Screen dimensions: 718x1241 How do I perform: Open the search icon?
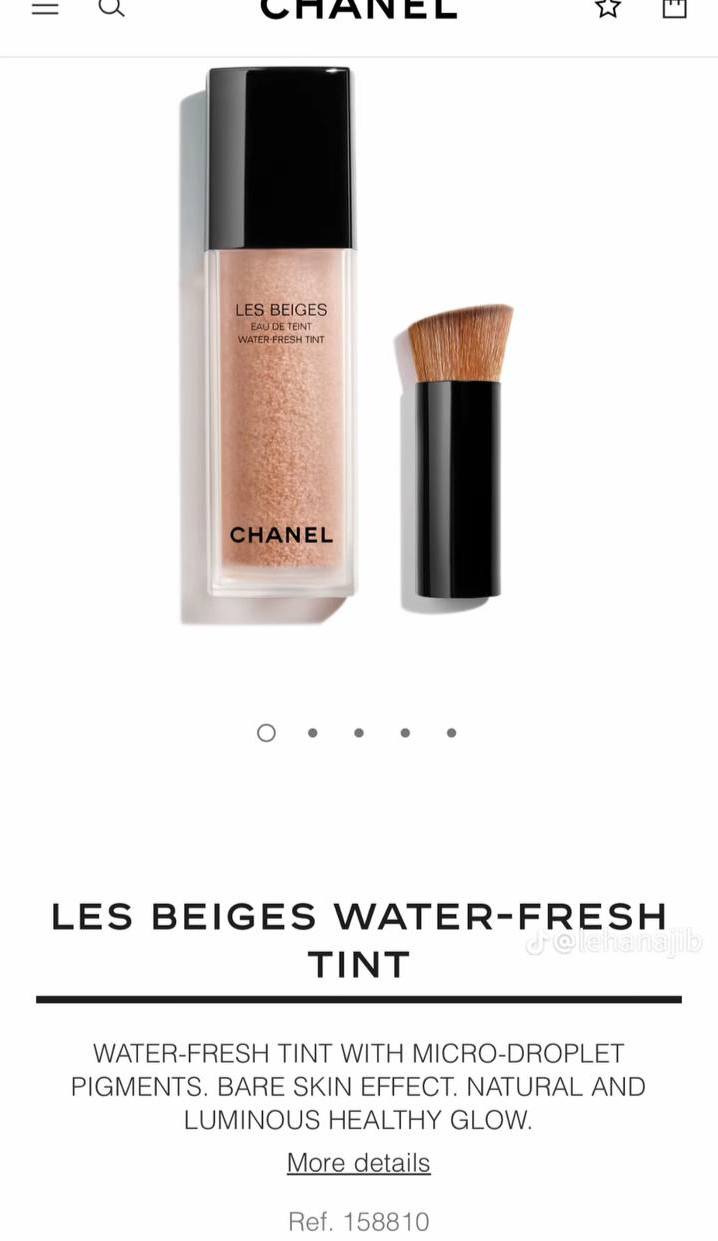point(111,8)
